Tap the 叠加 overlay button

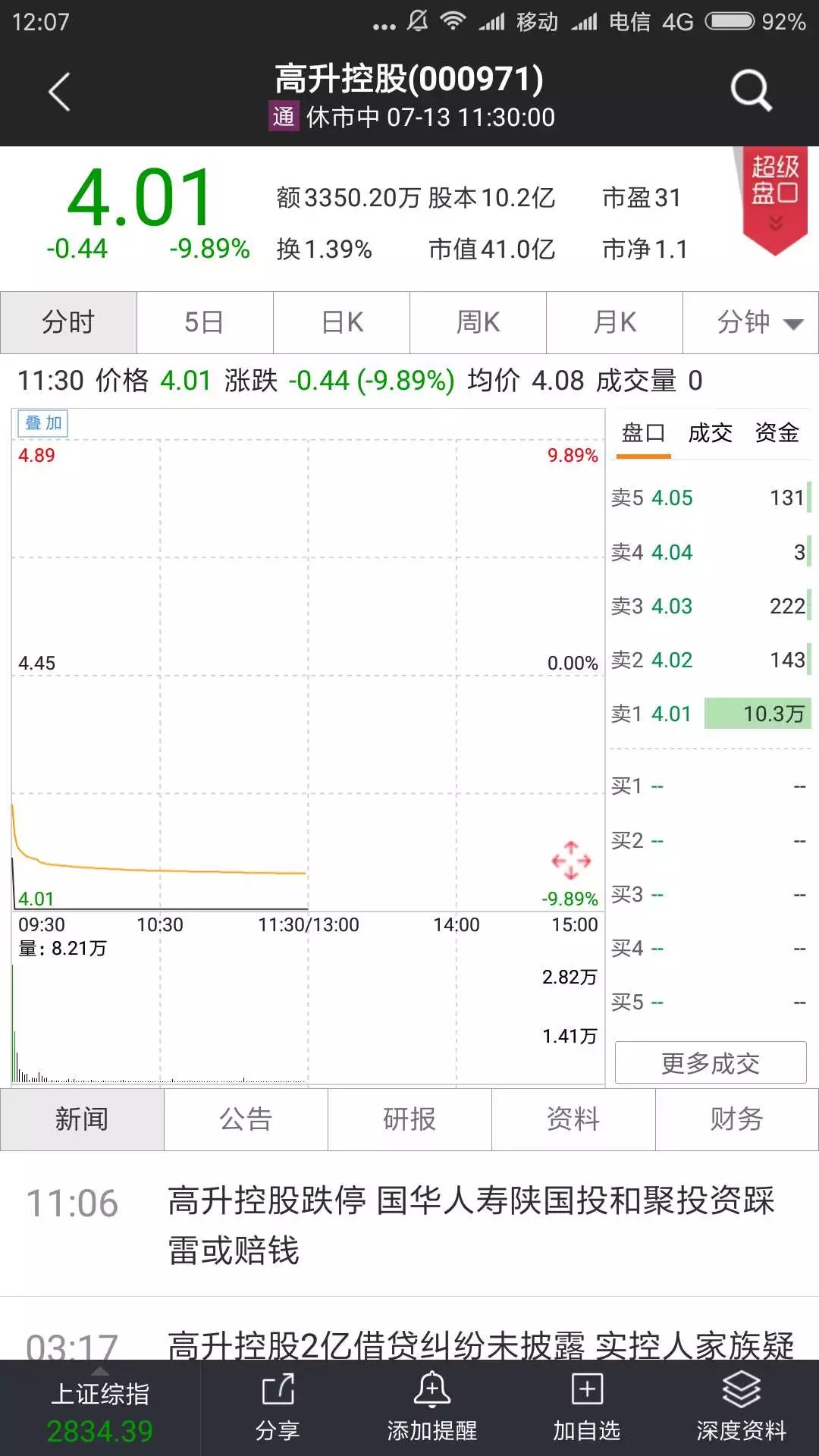pos(43,423)
